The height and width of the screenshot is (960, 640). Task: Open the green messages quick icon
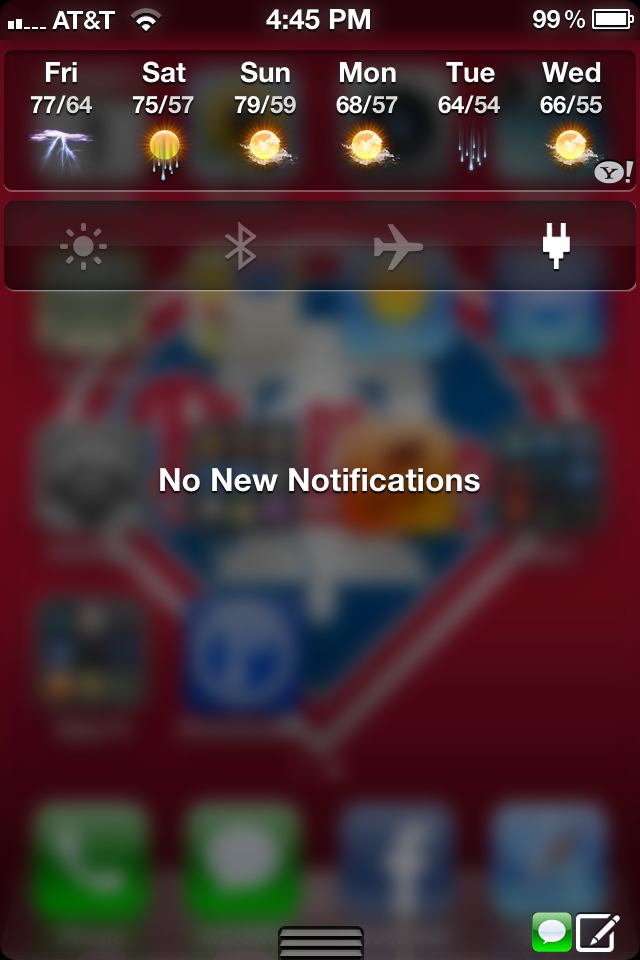(552, 932)
